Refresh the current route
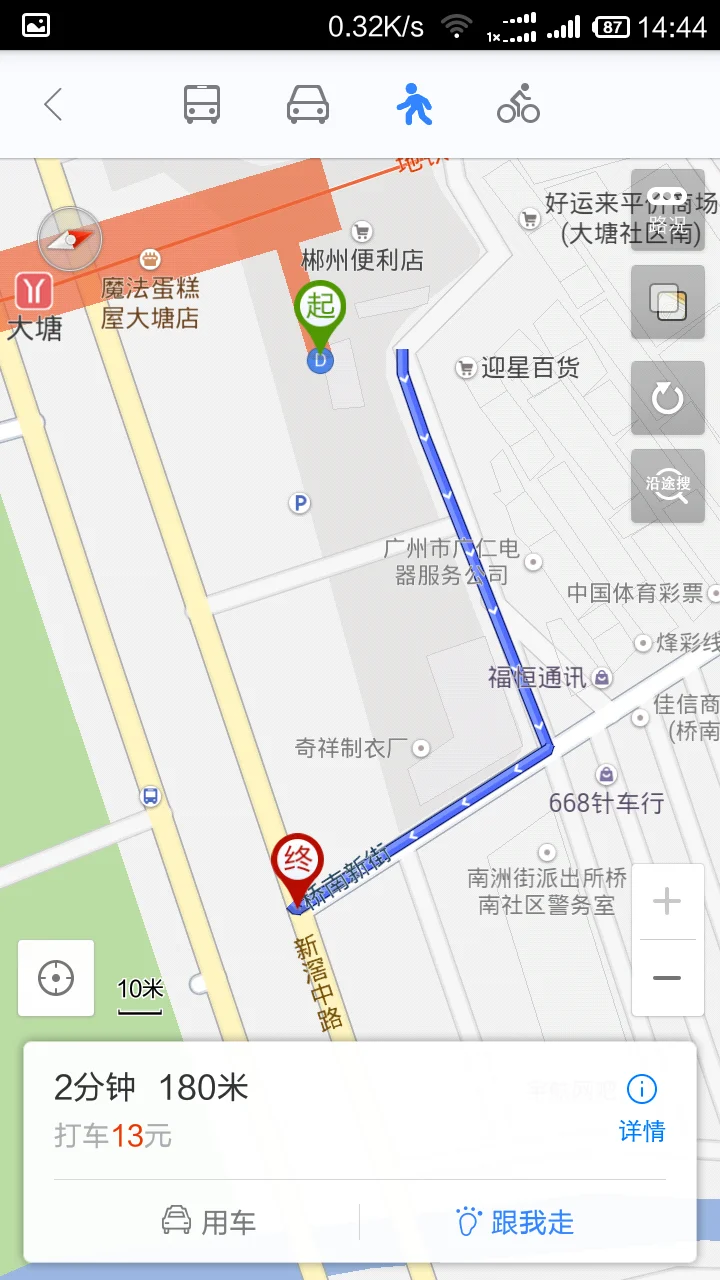This screenshot has width=720, height=1280. pyautogui.click(x=667, y=398)
